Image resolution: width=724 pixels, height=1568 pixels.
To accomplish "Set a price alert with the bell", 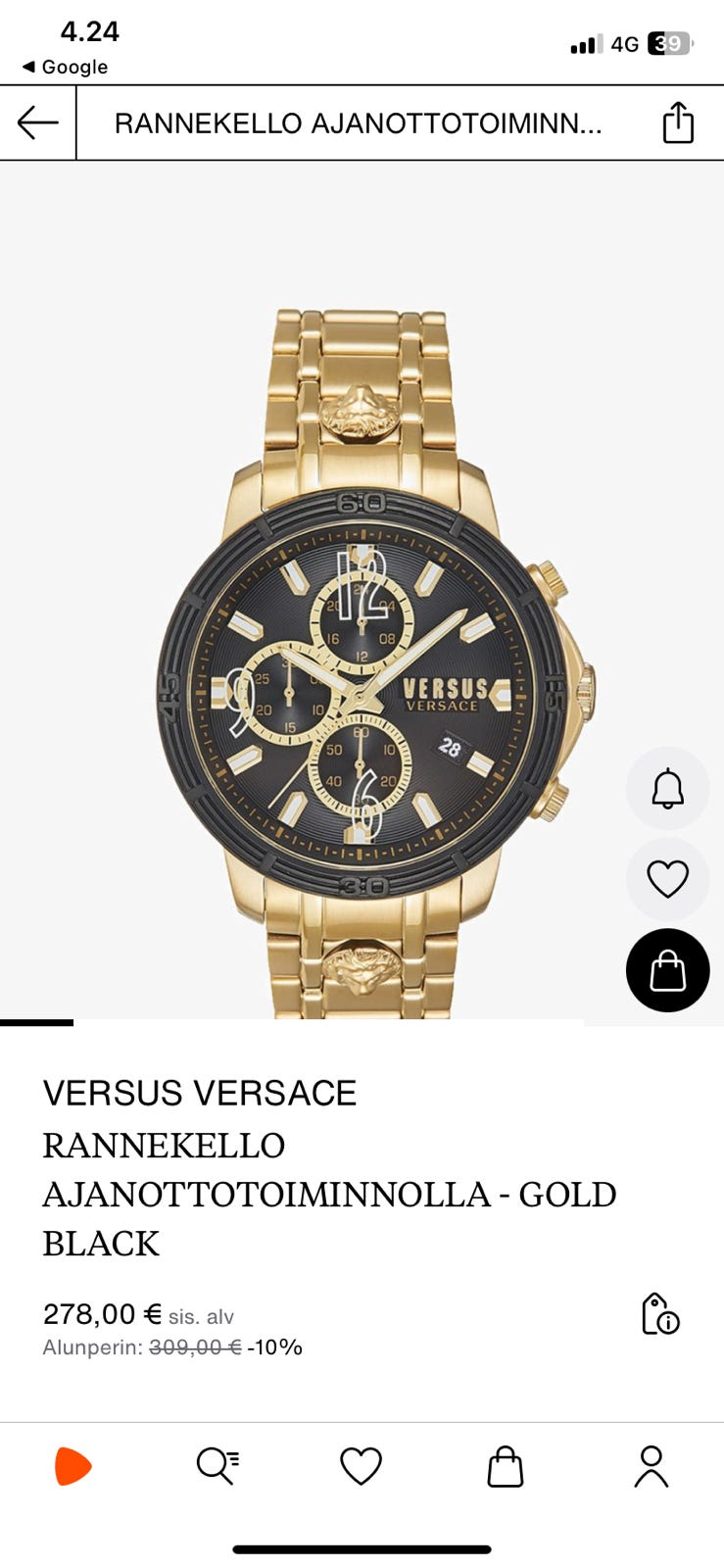I will 667,788.
